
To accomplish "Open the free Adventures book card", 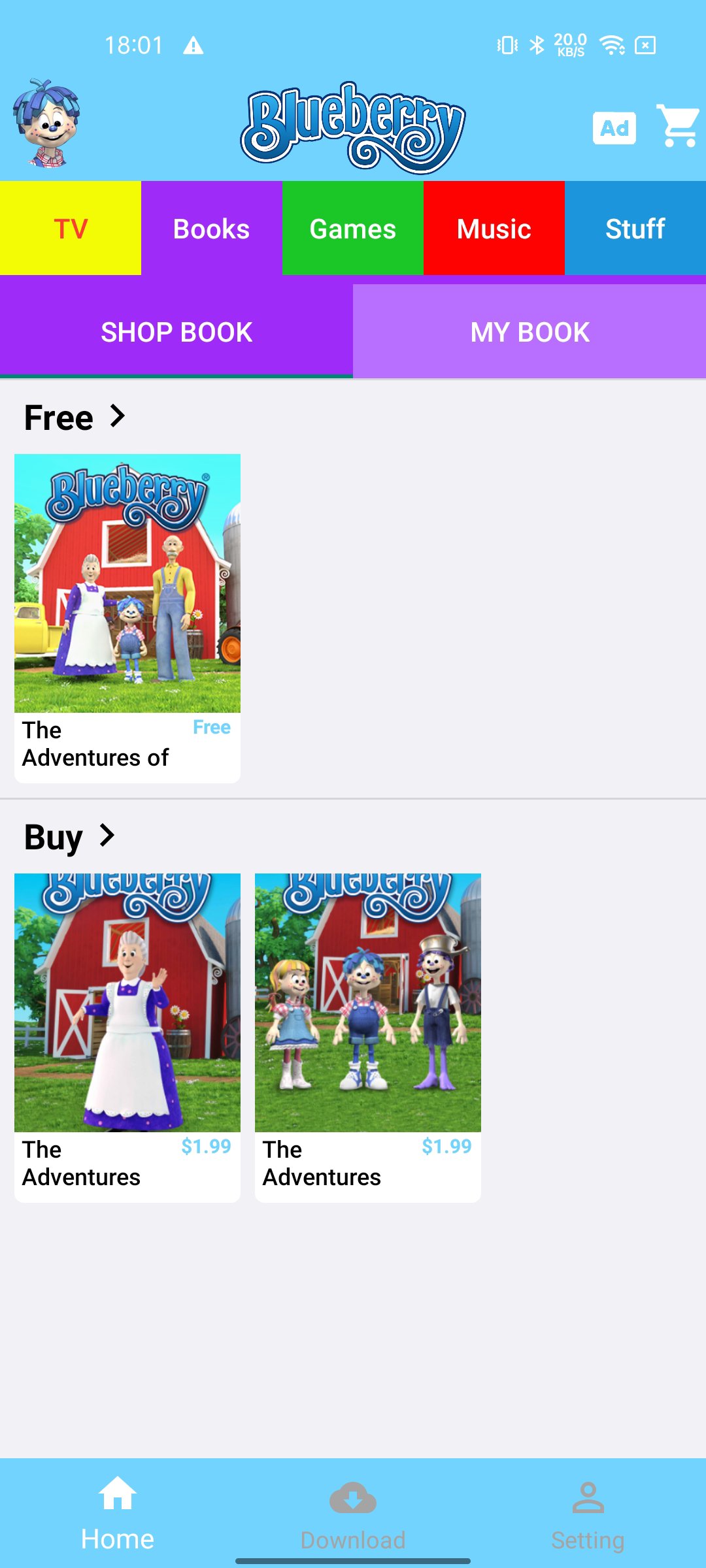I will [127, 617].
